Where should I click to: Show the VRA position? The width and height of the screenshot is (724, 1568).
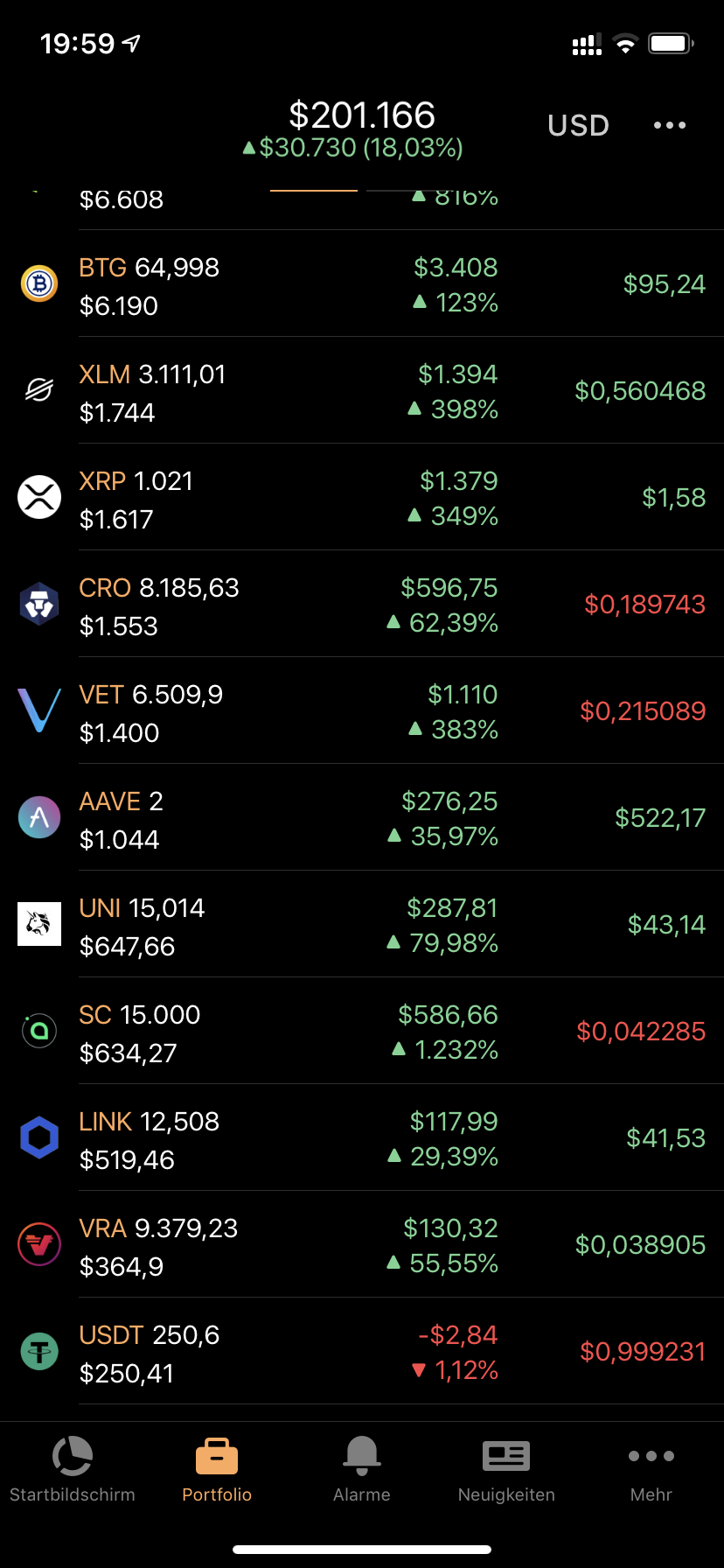(362, 1245)
